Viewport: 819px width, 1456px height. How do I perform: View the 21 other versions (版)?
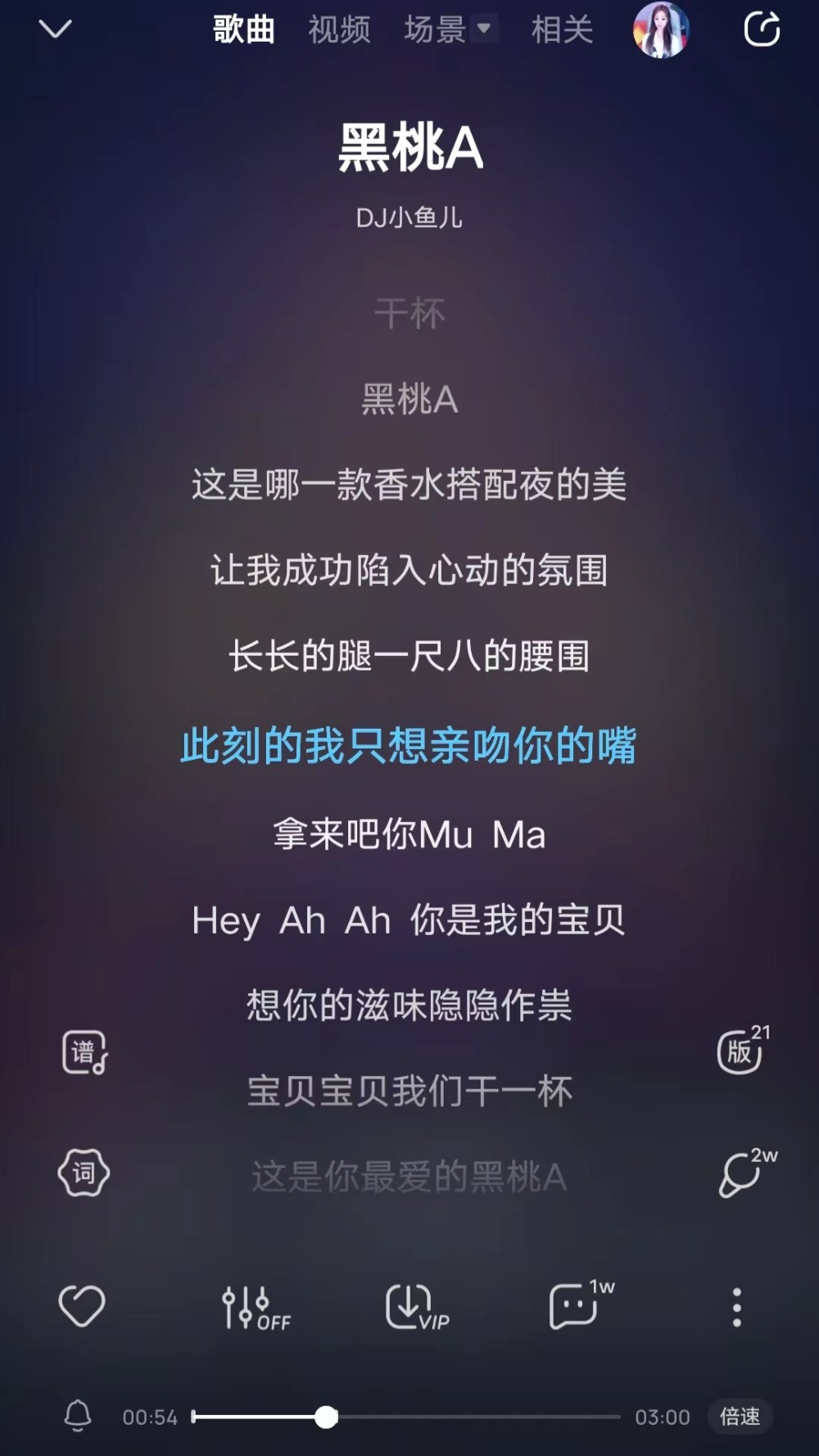pyautogui.click(x=741, y=1051)
